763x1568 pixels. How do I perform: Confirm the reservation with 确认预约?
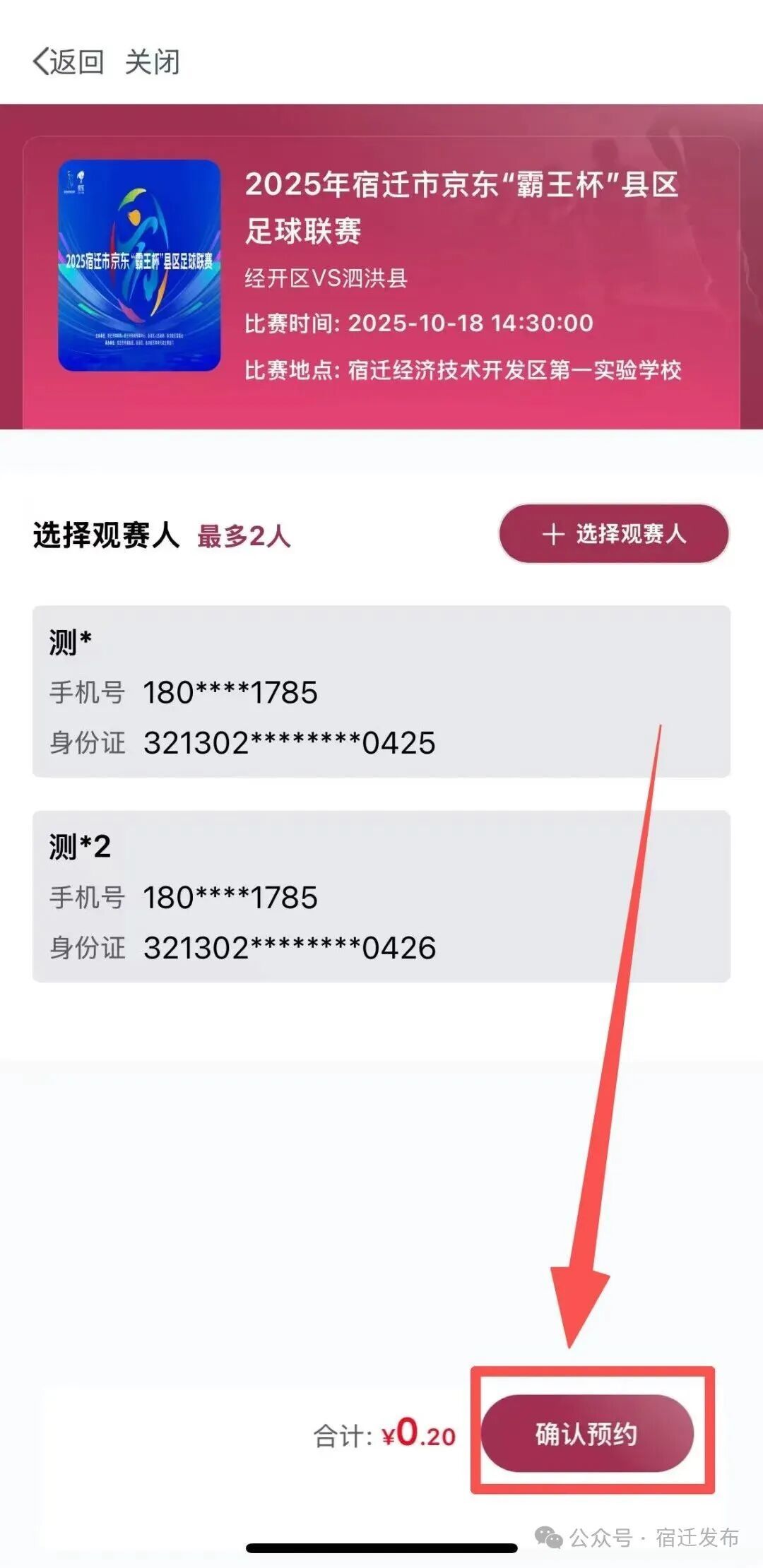[587, 1433]
